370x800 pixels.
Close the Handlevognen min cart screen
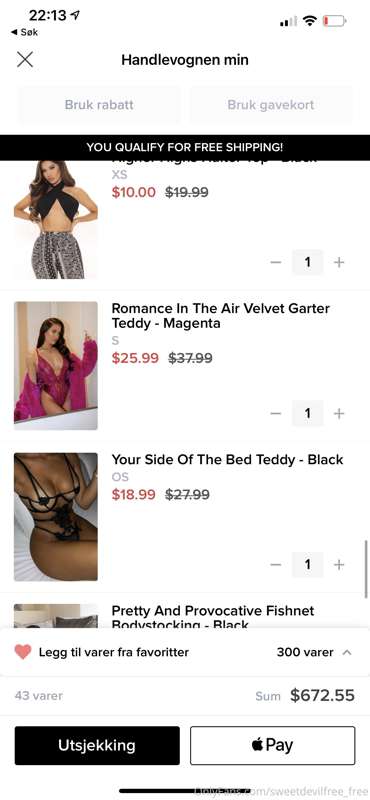(24, 60)
